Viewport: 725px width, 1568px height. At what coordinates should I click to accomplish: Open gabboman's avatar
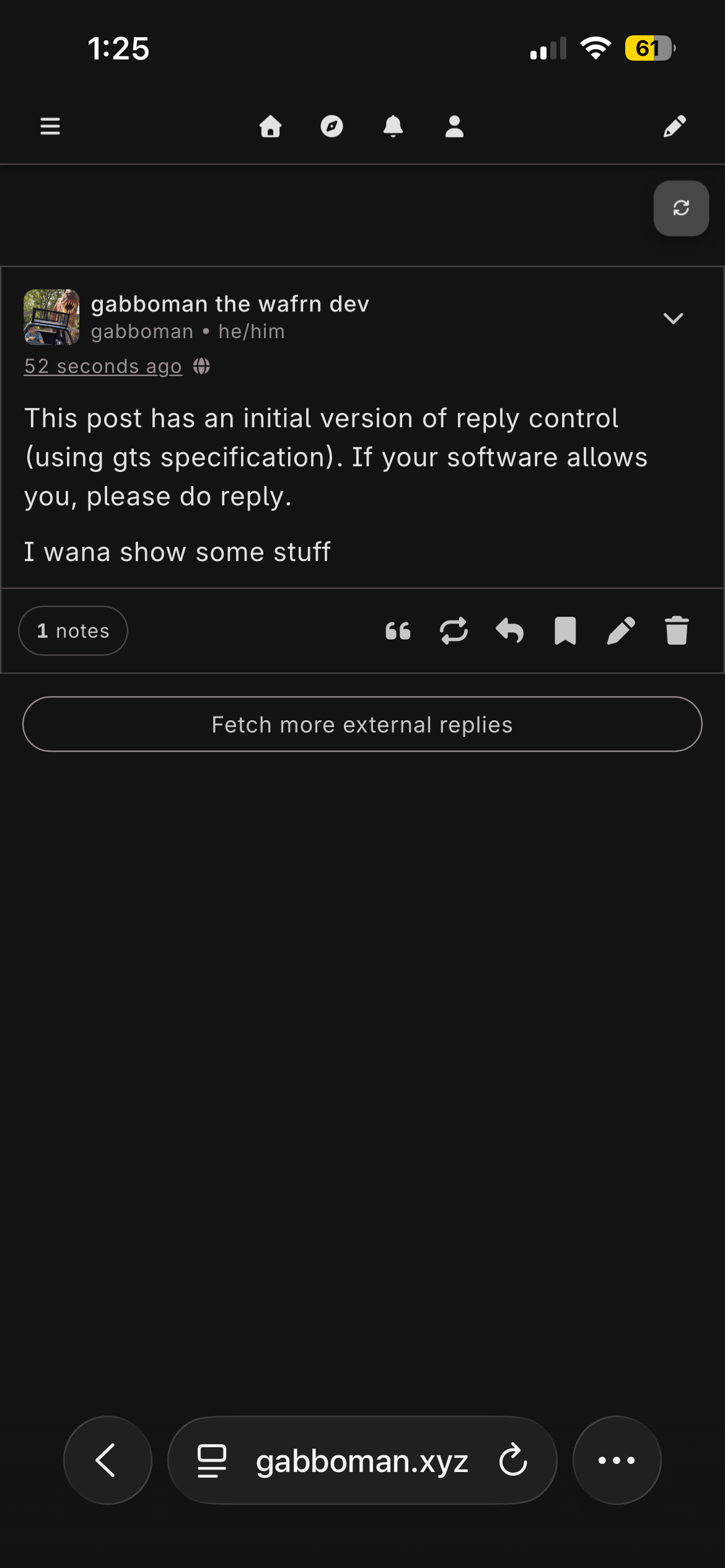(51, 316)
